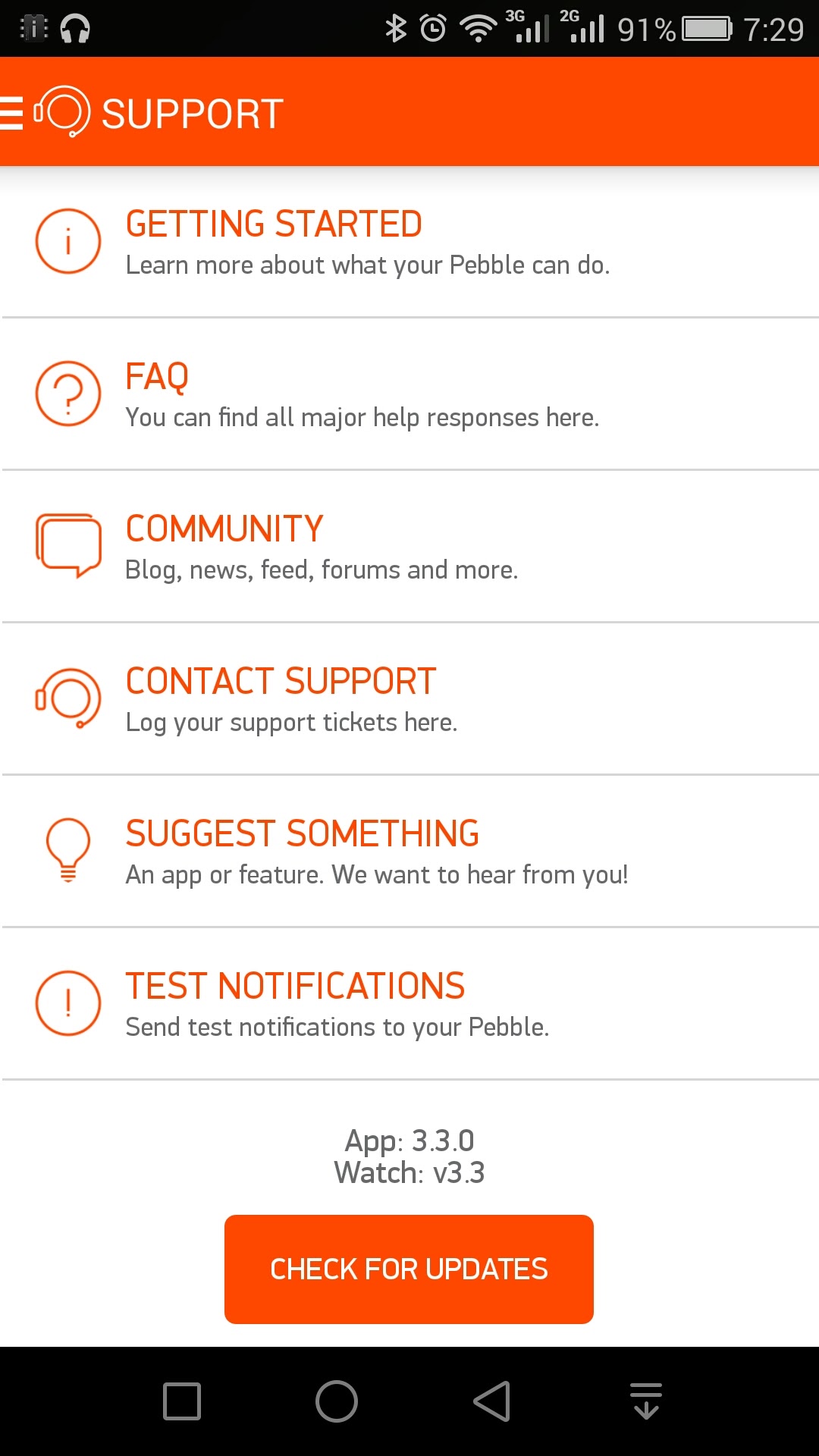Open the navigation drawer menu
The width and height of the screenshot is (819, 1456).
[x=11, y=113]
